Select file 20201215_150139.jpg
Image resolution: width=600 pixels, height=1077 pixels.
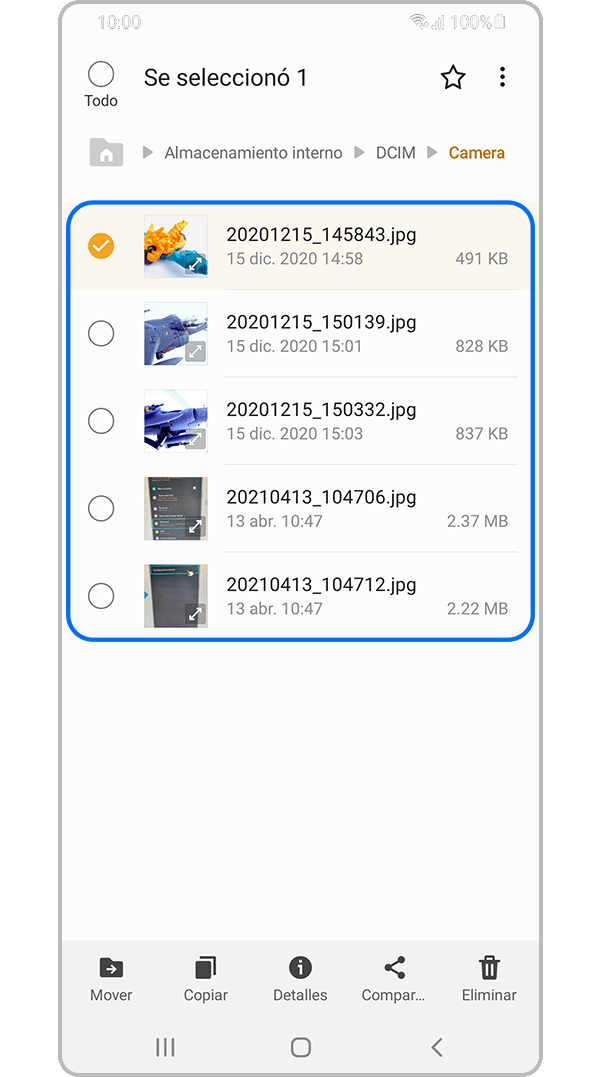tap(101, 334)
